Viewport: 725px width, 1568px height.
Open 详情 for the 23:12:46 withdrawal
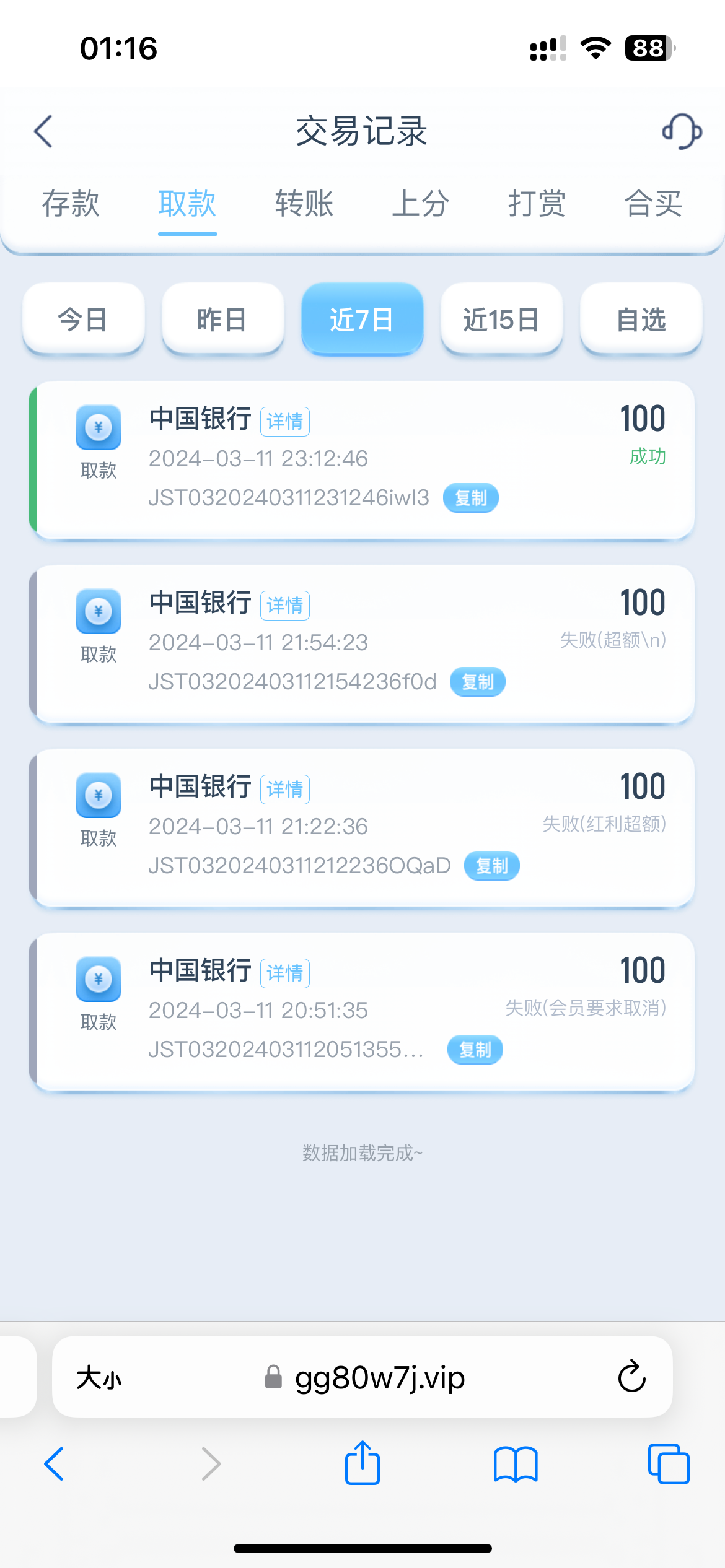pyautogui.click(x=285, y=422)
